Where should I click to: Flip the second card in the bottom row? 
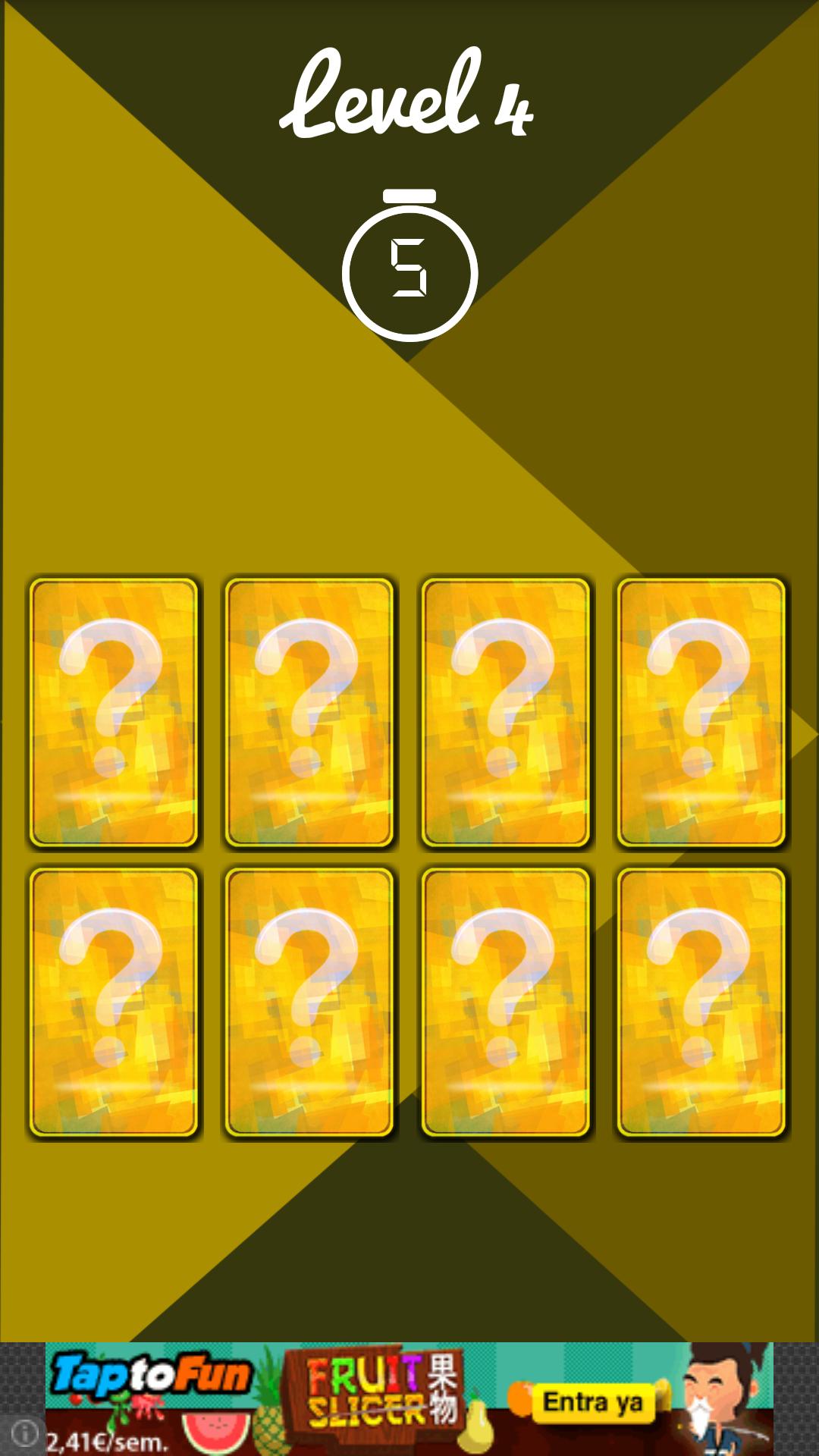309,1003
